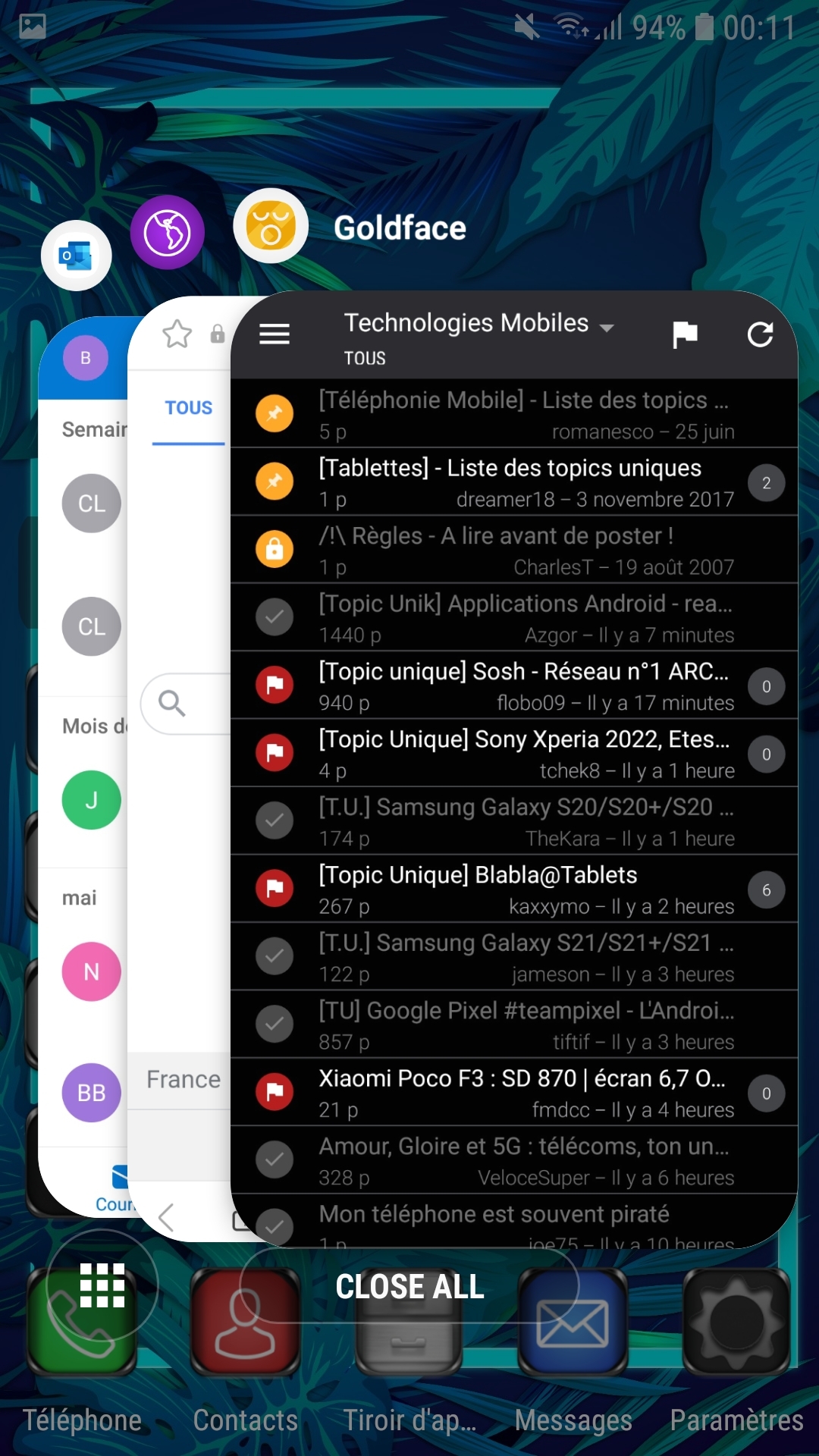Open the purple browser app icon
The width and height of the screenshot is (819, 1456).
168,232
